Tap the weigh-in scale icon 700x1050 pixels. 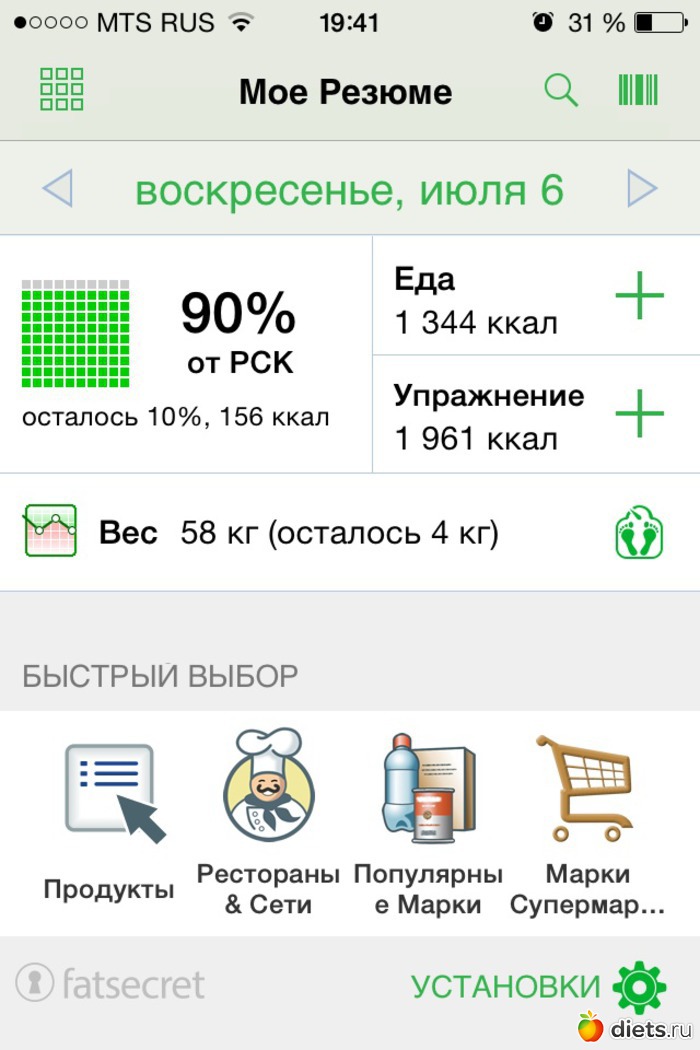(640, 533)
